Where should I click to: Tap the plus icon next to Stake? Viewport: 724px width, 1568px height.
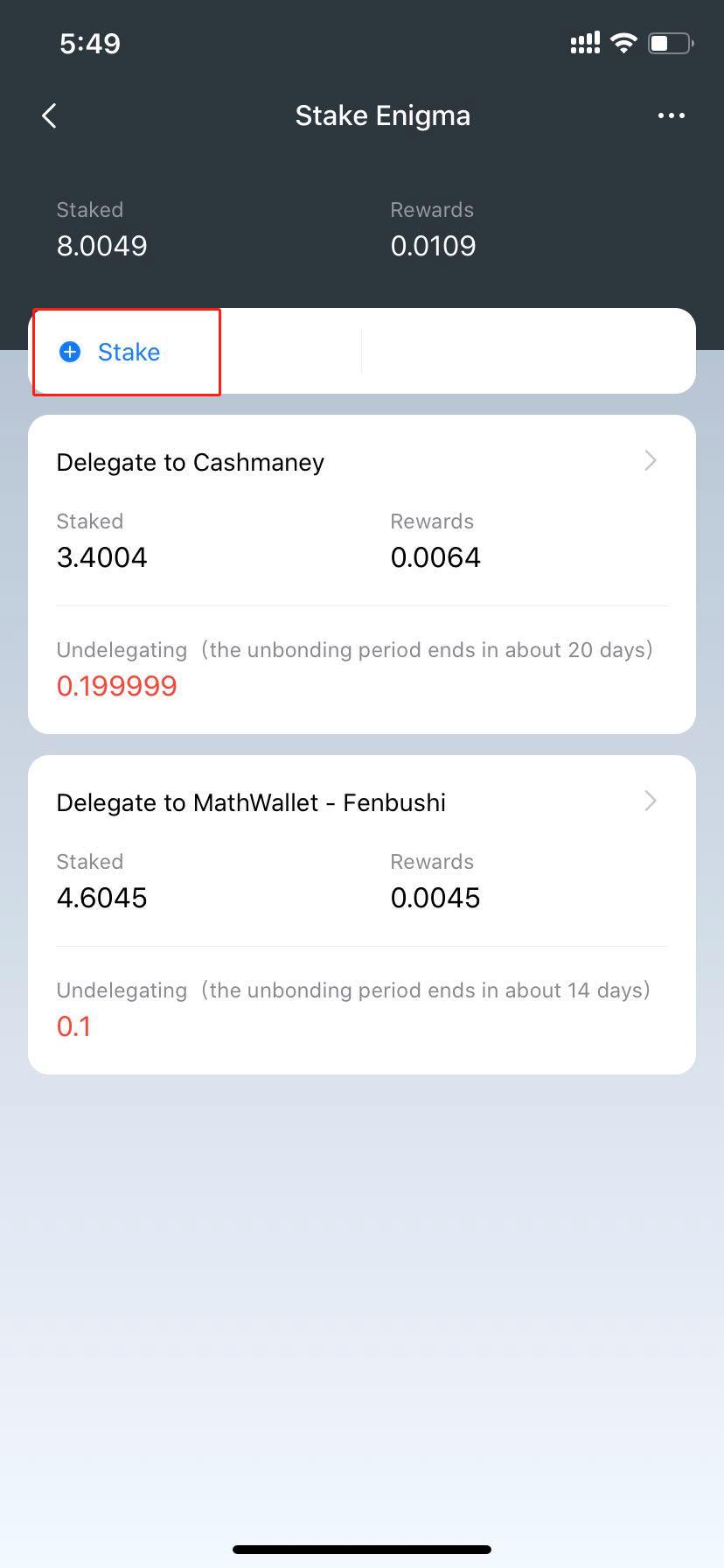click(x=70, y=352)
